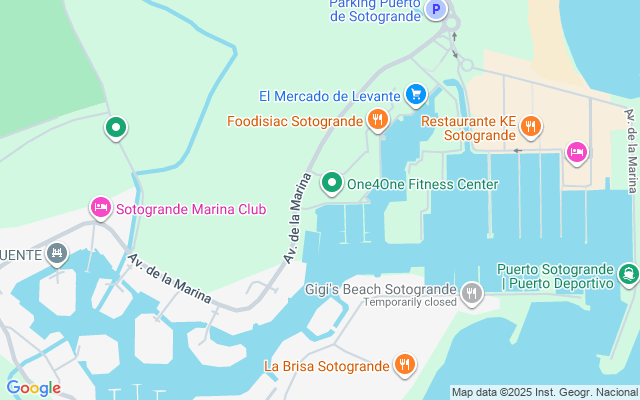Open Gigi's Beach Sotogrande marker
Image resolution: width=640 pixels, height=400 pixels.
(472, 292)
